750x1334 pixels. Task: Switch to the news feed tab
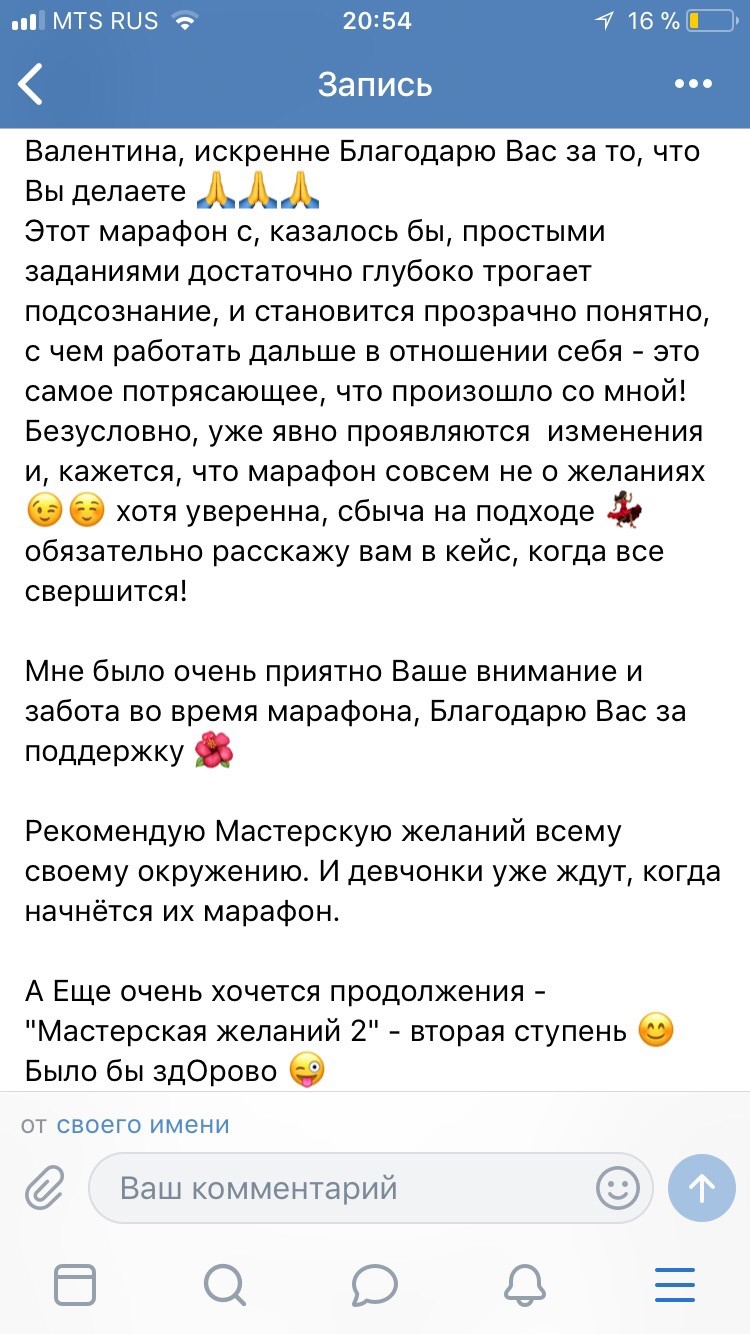(x=75, y=1284)
